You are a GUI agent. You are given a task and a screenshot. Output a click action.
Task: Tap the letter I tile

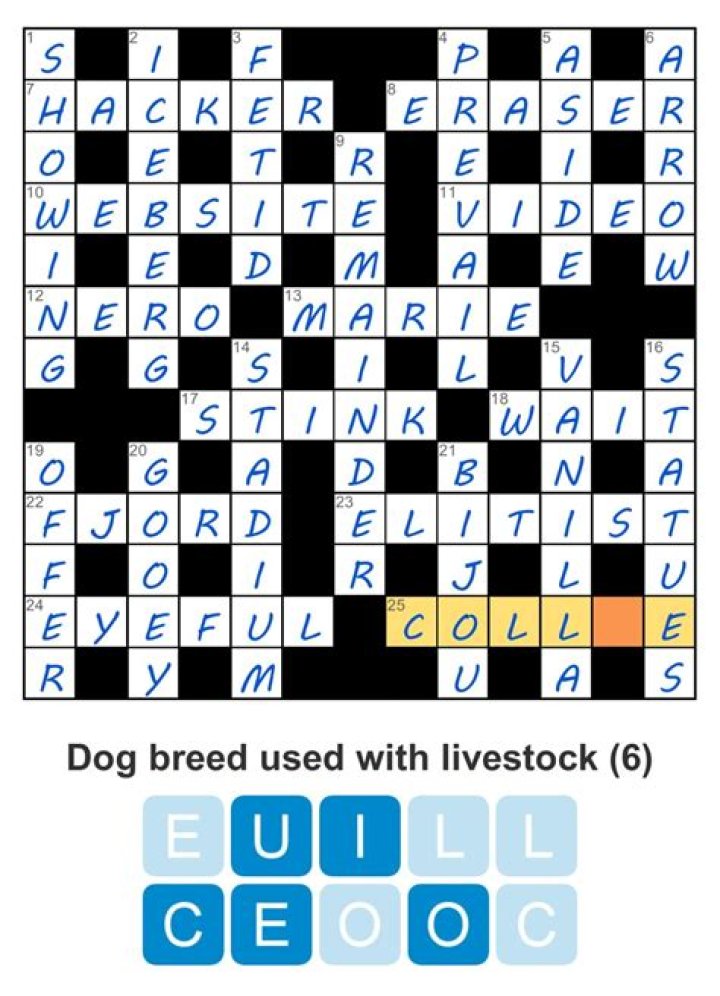[x=359, y=836]
